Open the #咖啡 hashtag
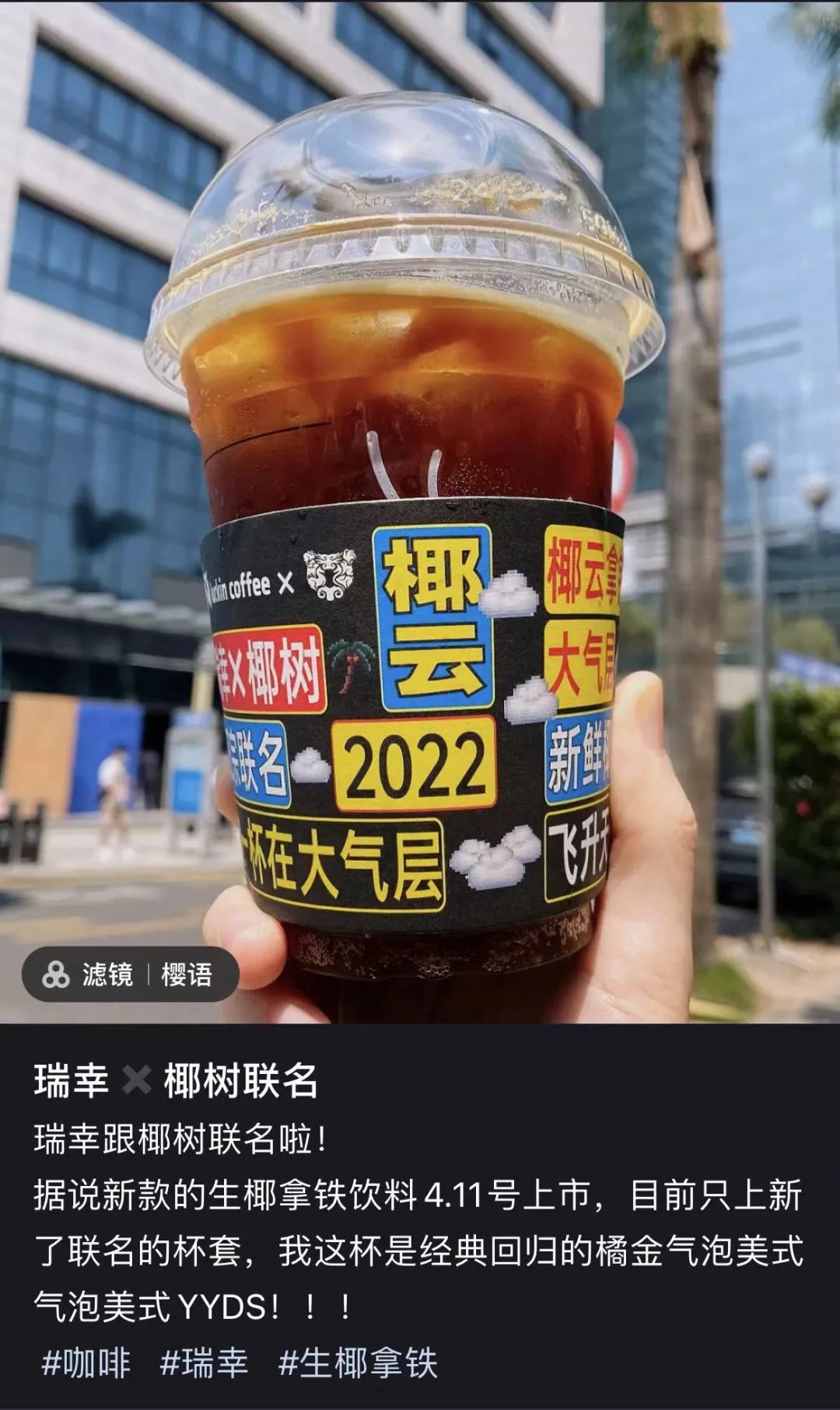This screenshot has width=840, height=1410. click(x=86, y=1364)
